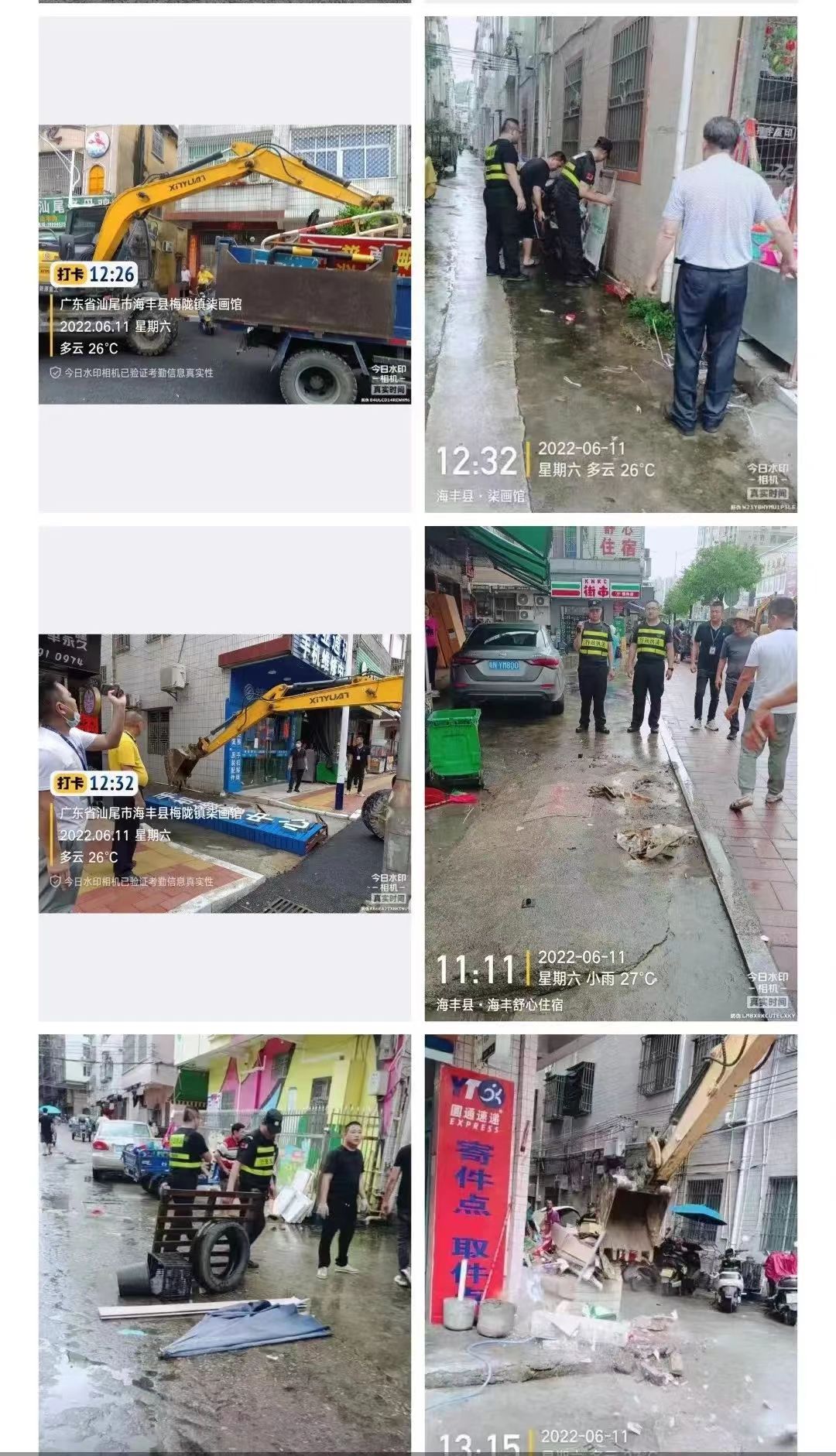View the 12:32 excavator removing blue sign photo

click(224, 773)
